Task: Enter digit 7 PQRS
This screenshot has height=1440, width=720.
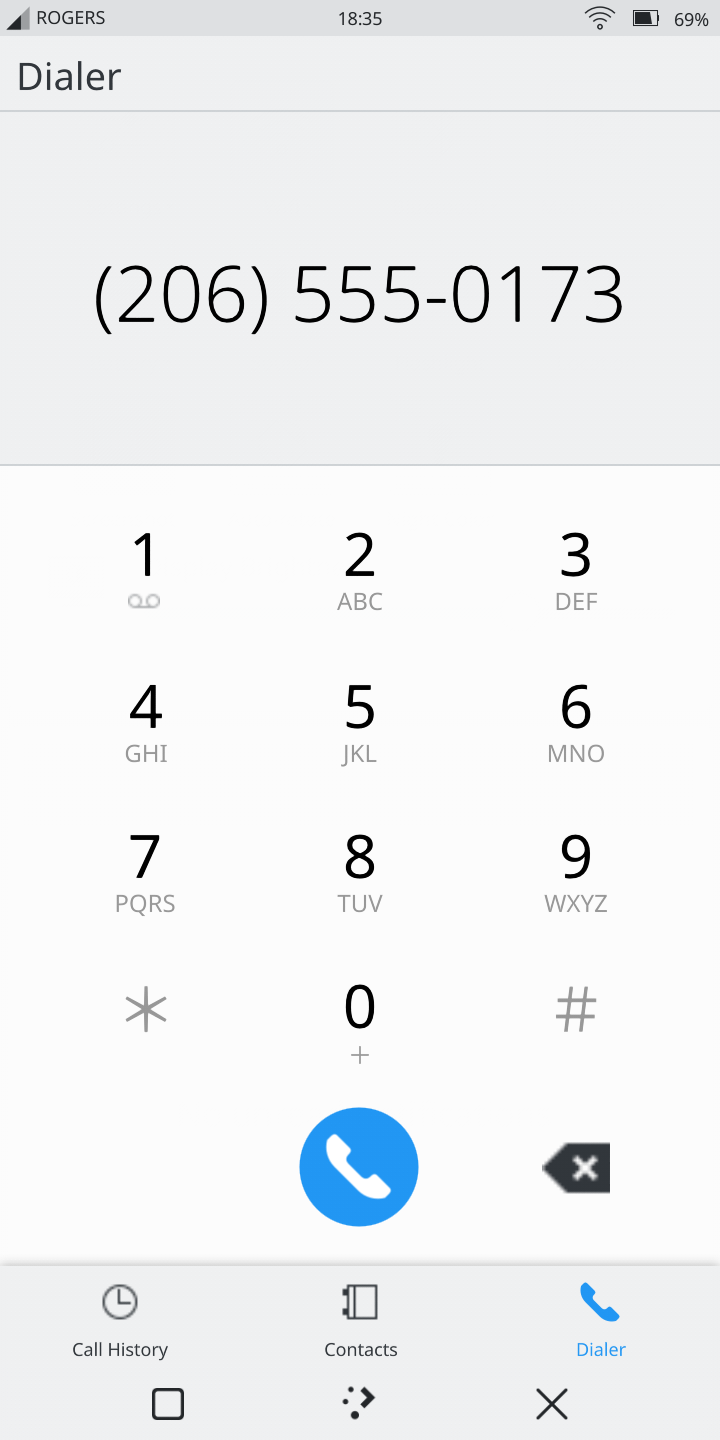Action: 145,869
